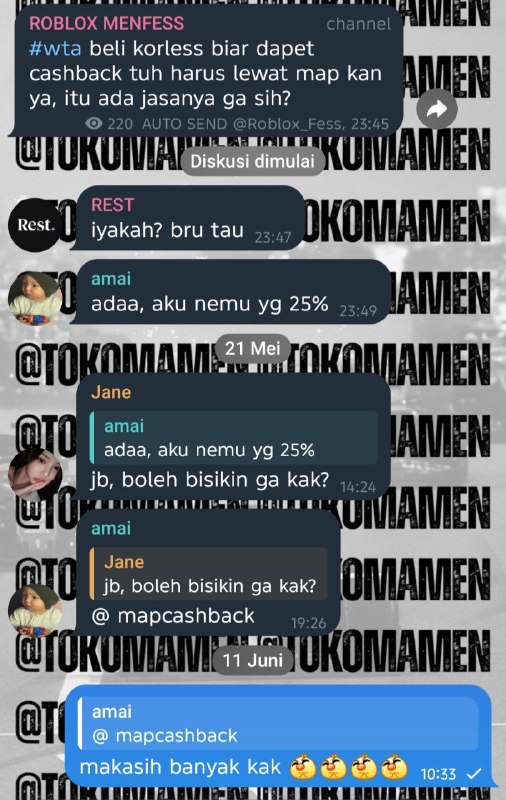506x800 pixels.
Task: Tap the ROBLOX MENFESS channel name
Action: click(x=107, y=23)
